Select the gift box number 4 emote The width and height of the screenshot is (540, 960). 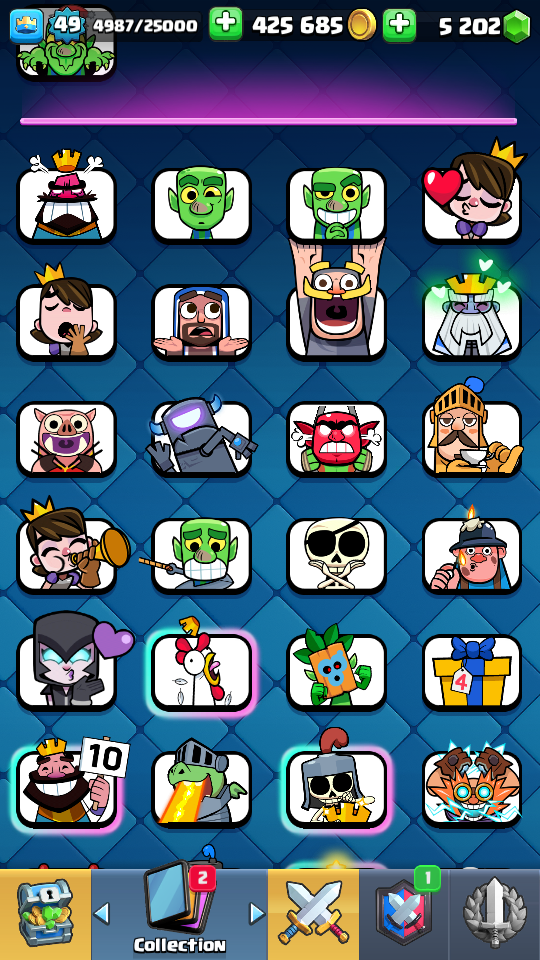point(472,672)
